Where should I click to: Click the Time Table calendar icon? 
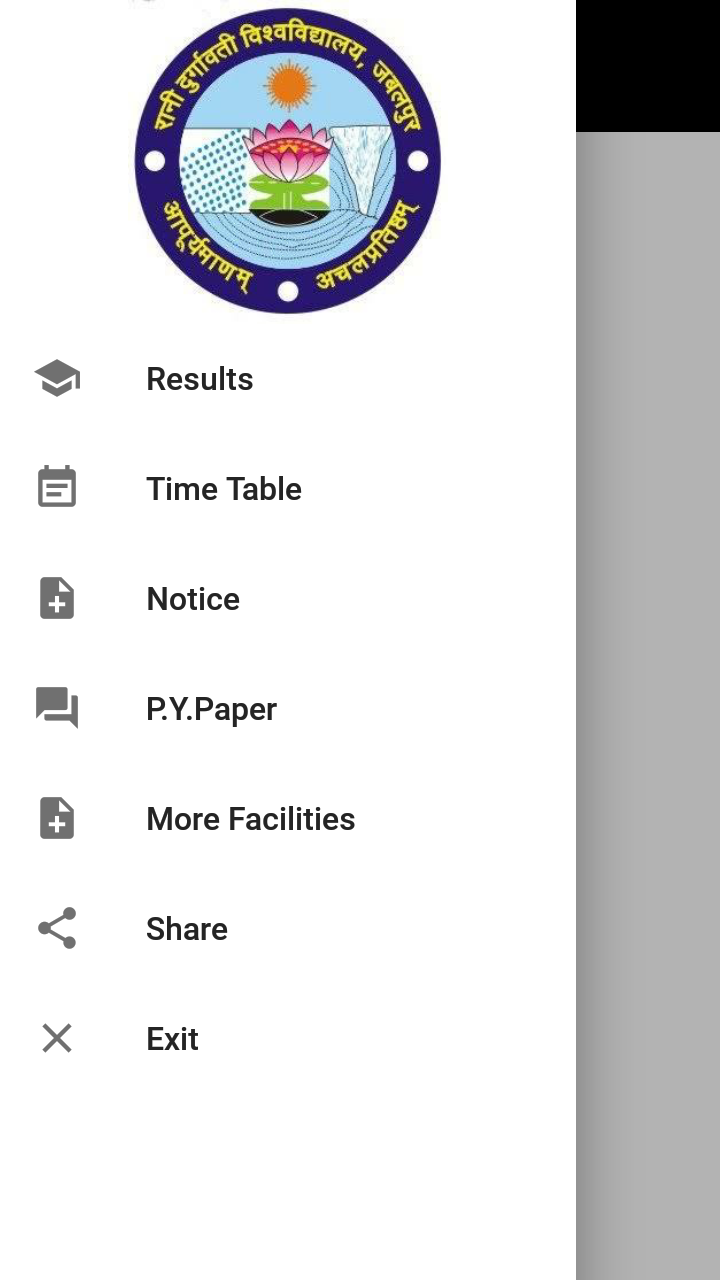click(56, 488)
